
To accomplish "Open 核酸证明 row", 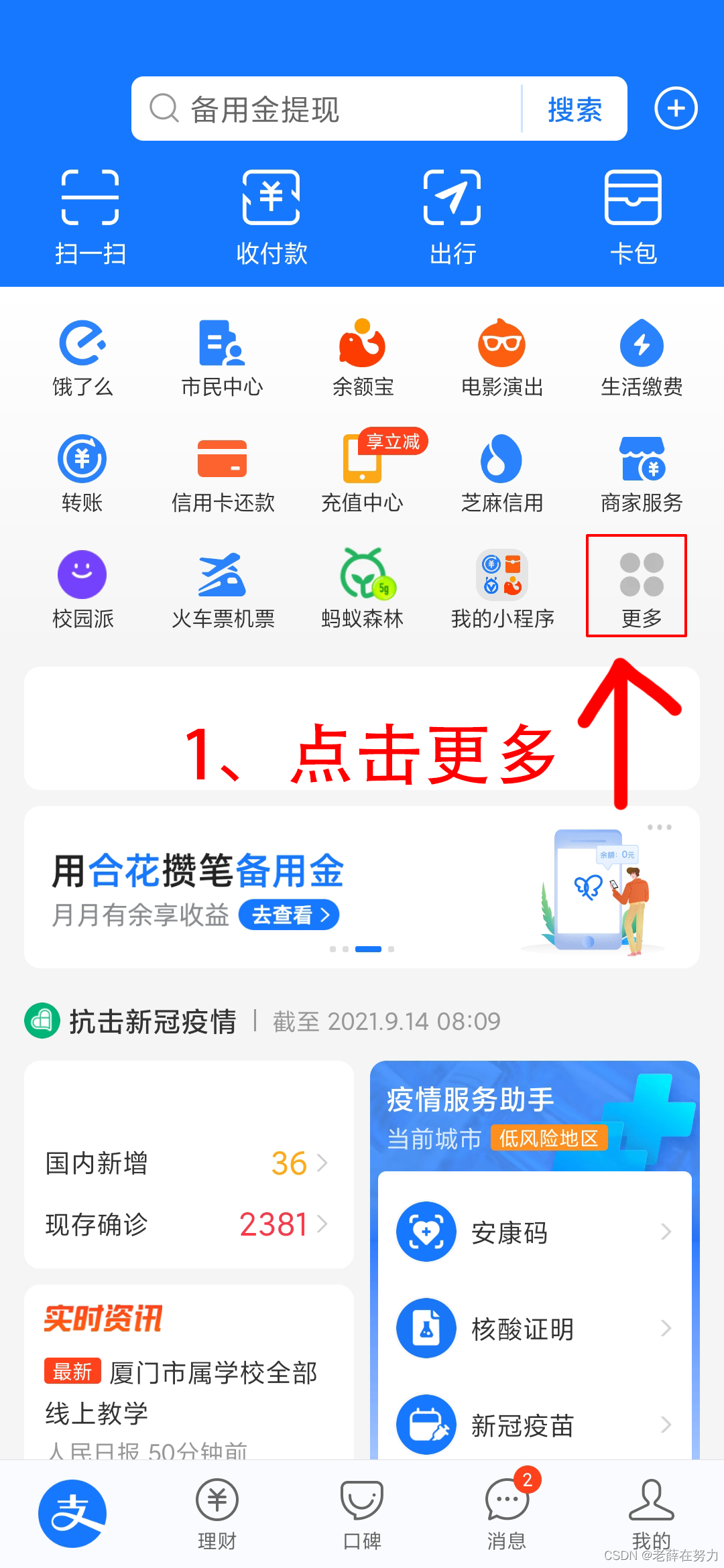I will pos(534,1329).
